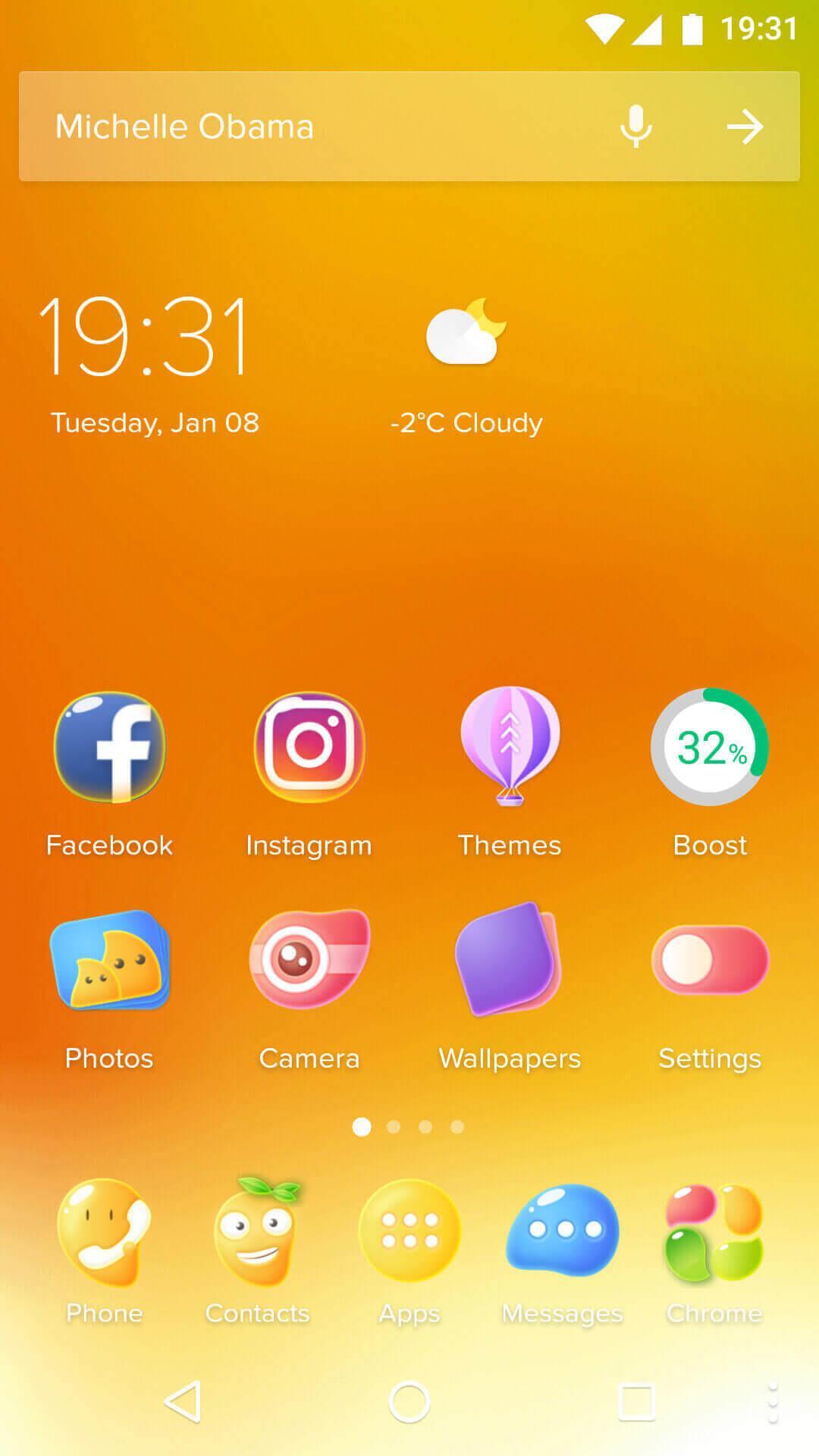This screenshot has width=819, height=1456.
Task: Launch the Camera
Action: click(x=309, y=962)
